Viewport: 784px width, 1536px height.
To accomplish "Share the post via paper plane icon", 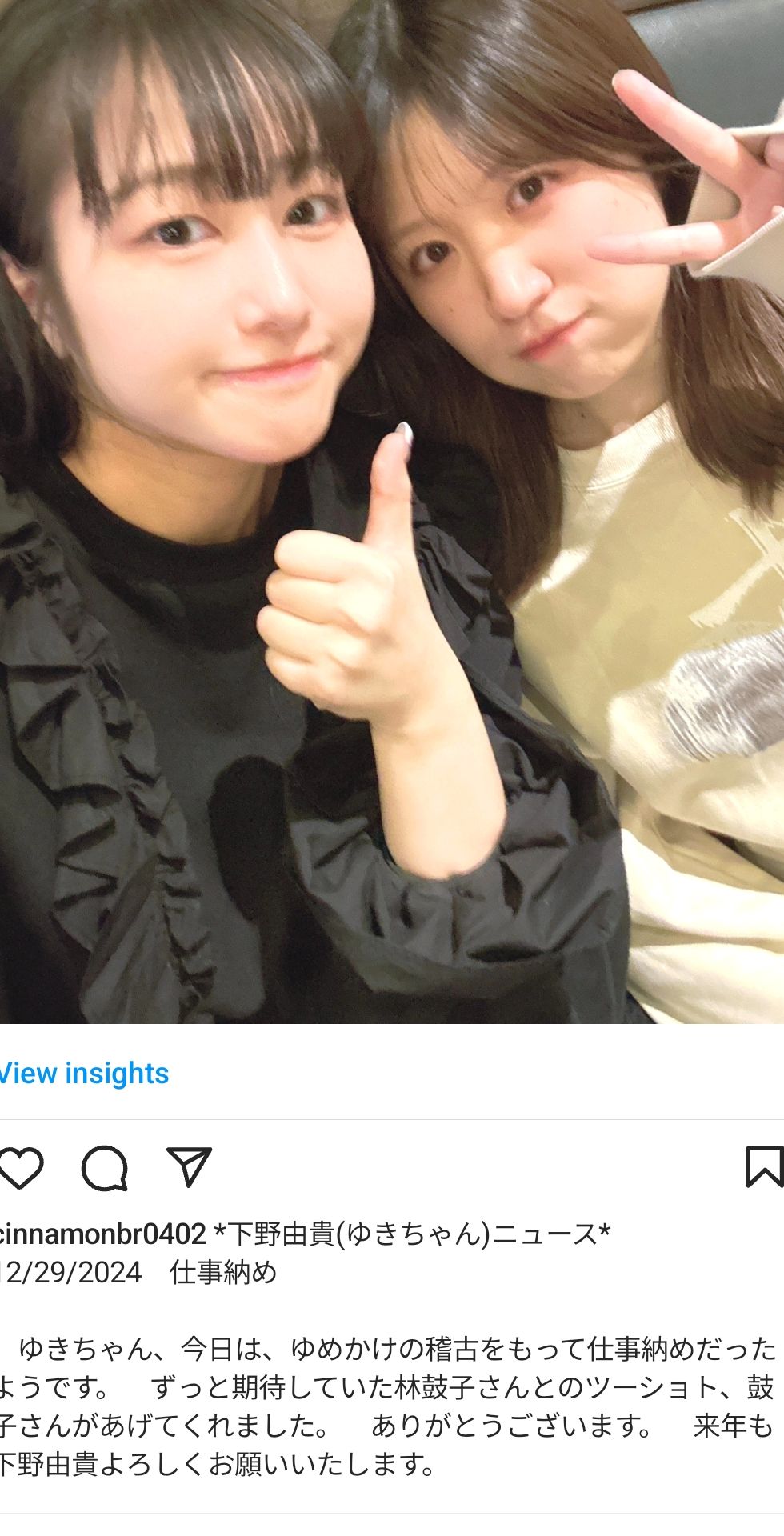I will pos(189,1166).
